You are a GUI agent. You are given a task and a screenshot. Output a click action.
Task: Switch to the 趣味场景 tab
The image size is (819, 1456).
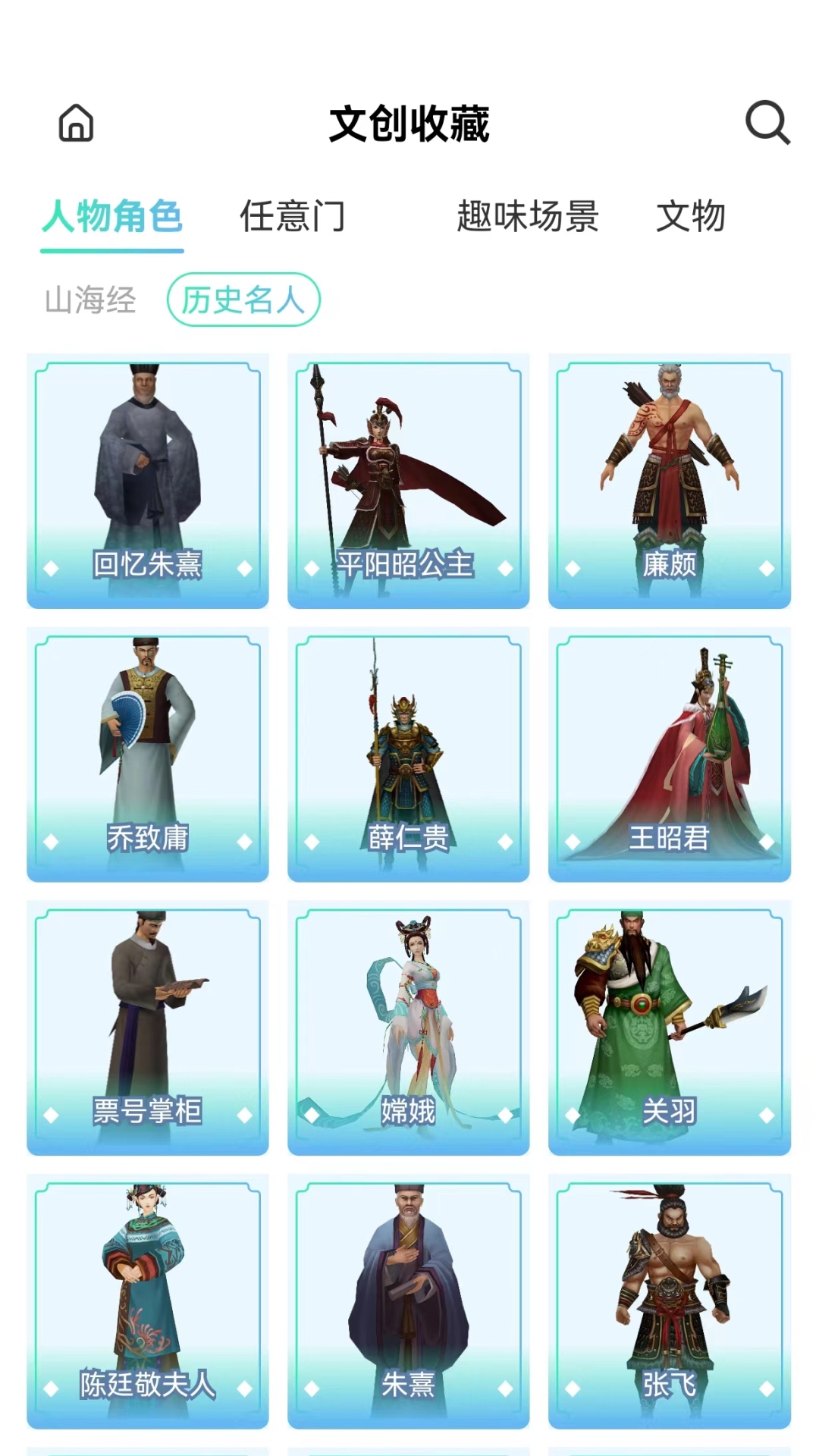point(527,217)
